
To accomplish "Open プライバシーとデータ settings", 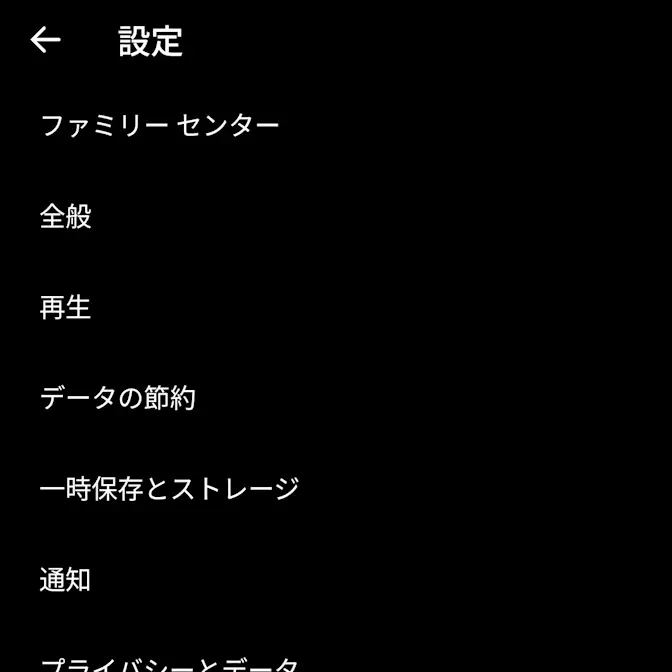I will (x=336, y=655).
